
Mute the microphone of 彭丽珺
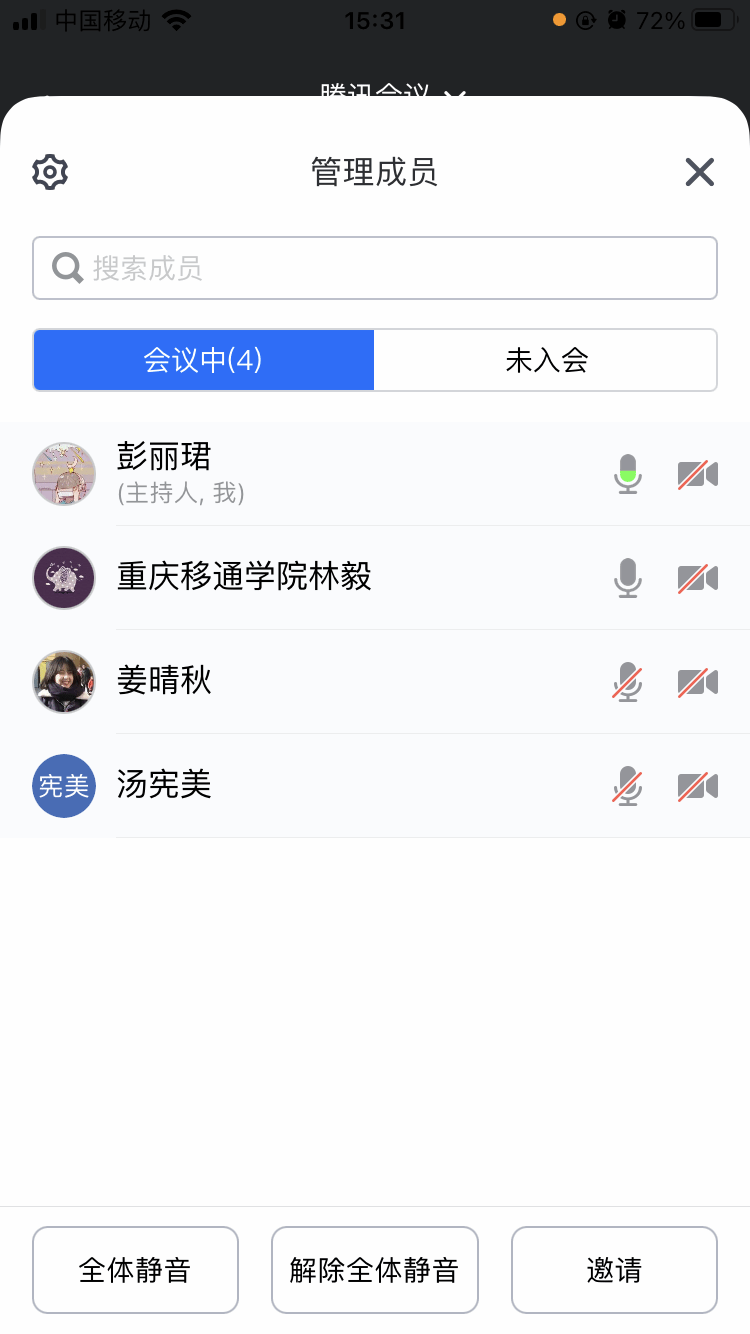[x=628, y=474]
